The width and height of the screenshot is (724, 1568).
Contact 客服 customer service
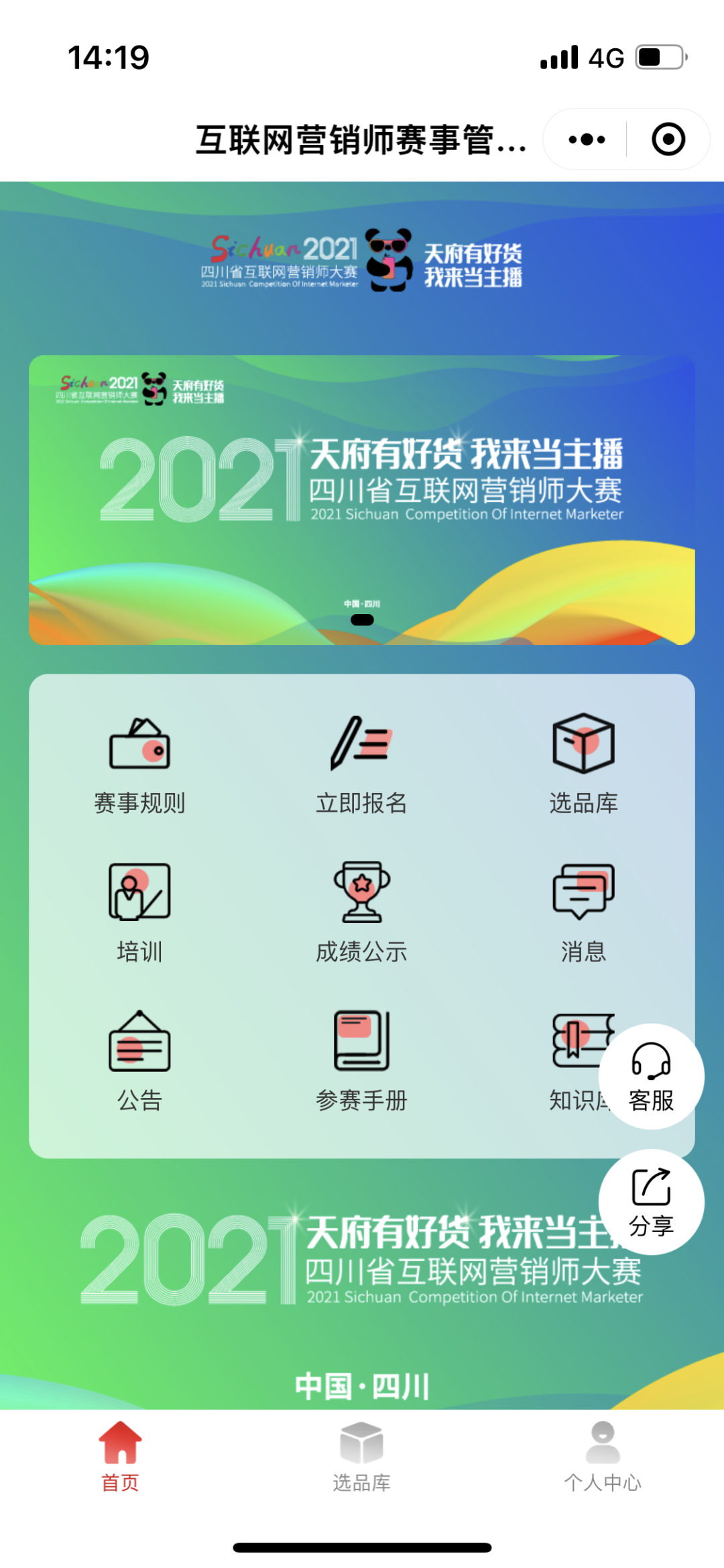point(651,1077)
